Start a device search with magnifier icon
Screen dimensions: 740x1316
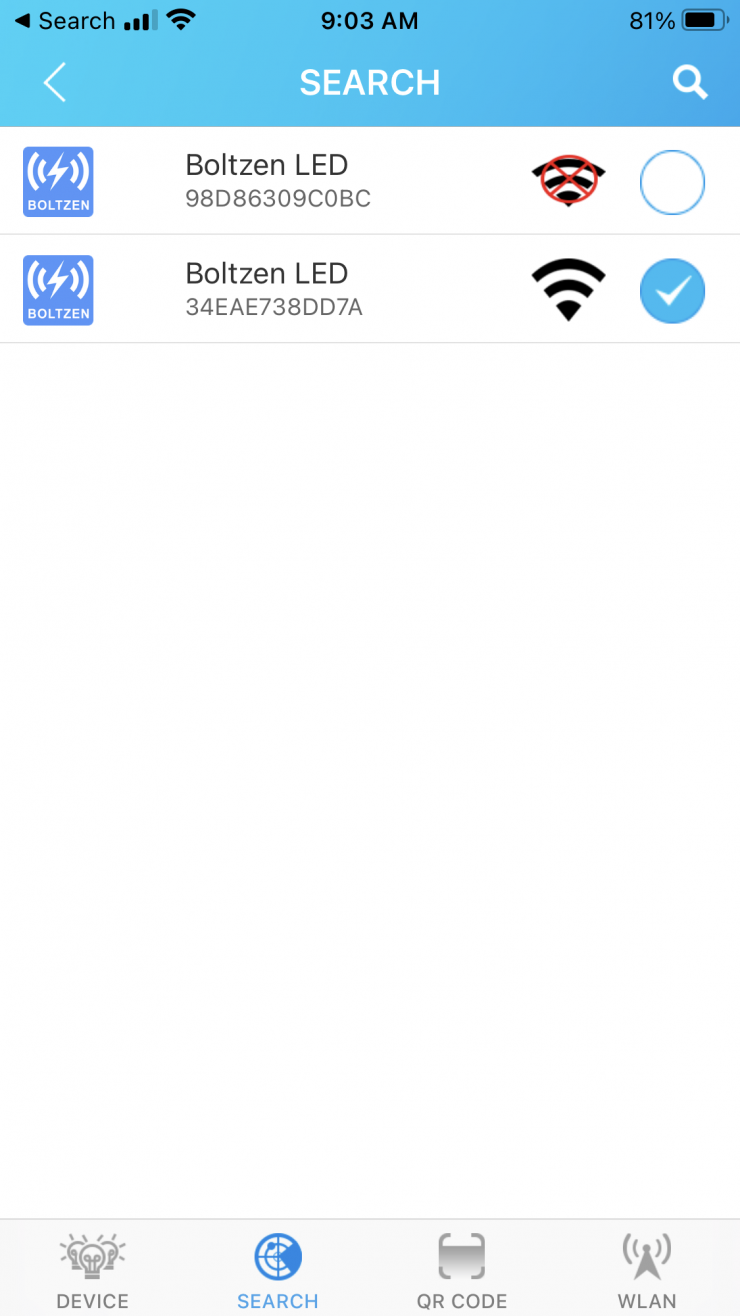coord(690,82)
